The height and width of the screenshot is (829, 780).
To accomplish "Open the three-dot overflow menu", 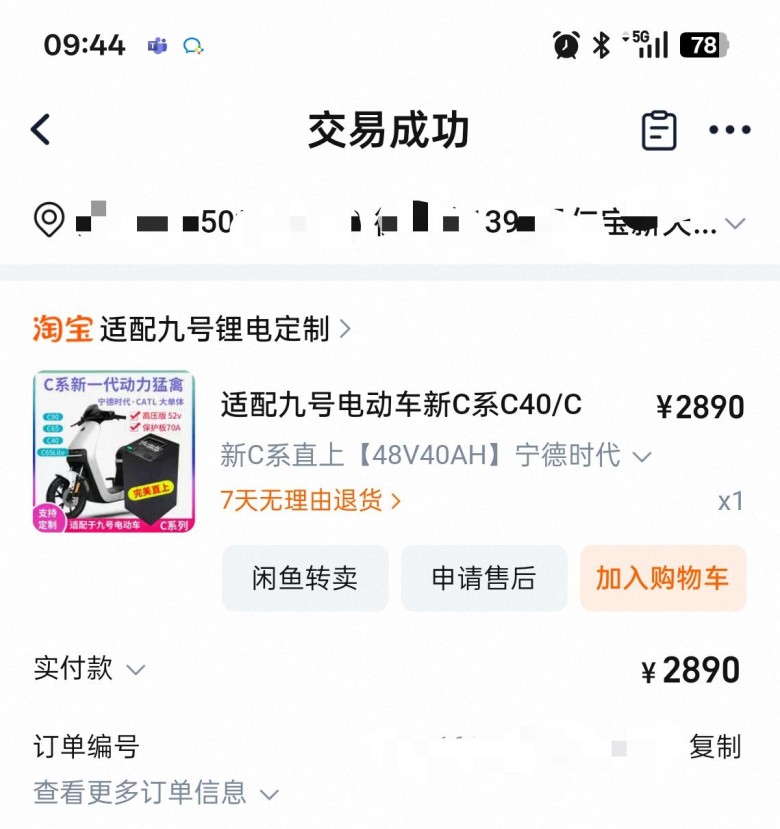I will [729, 130].
